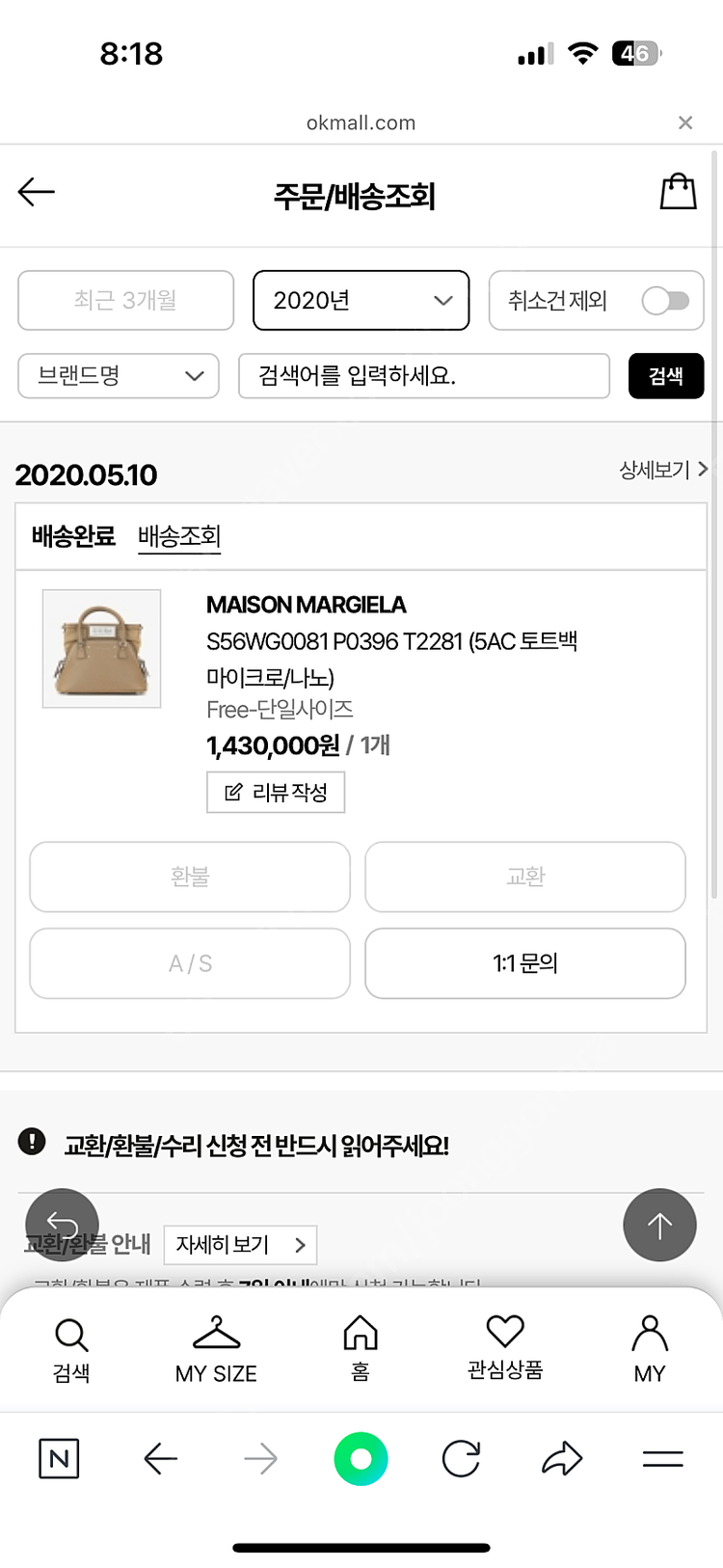723x1568 pixels.
Task: Open 자세히 보기 for exchange/refund info
Action: pos(240,1245)
